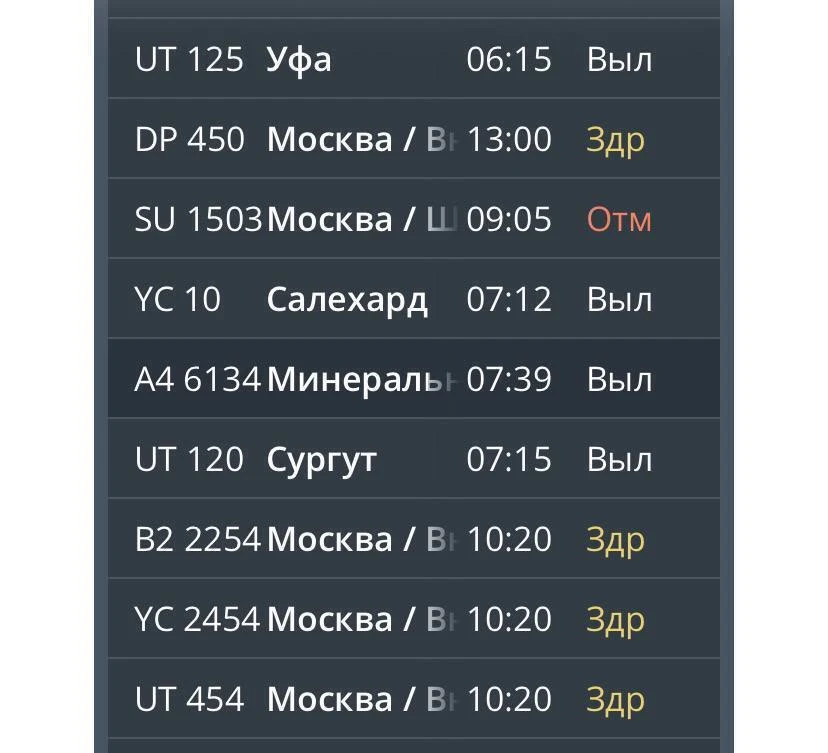Screen dimensions: 828x753
Task: Open flight UT 125 to Уфа
Action: pos(413,59)
